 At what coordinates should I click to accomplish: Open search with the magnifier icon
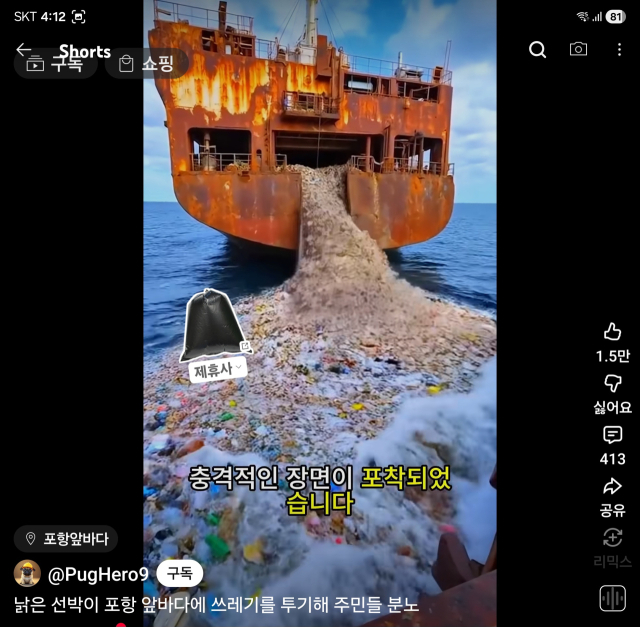pos(538,50)
